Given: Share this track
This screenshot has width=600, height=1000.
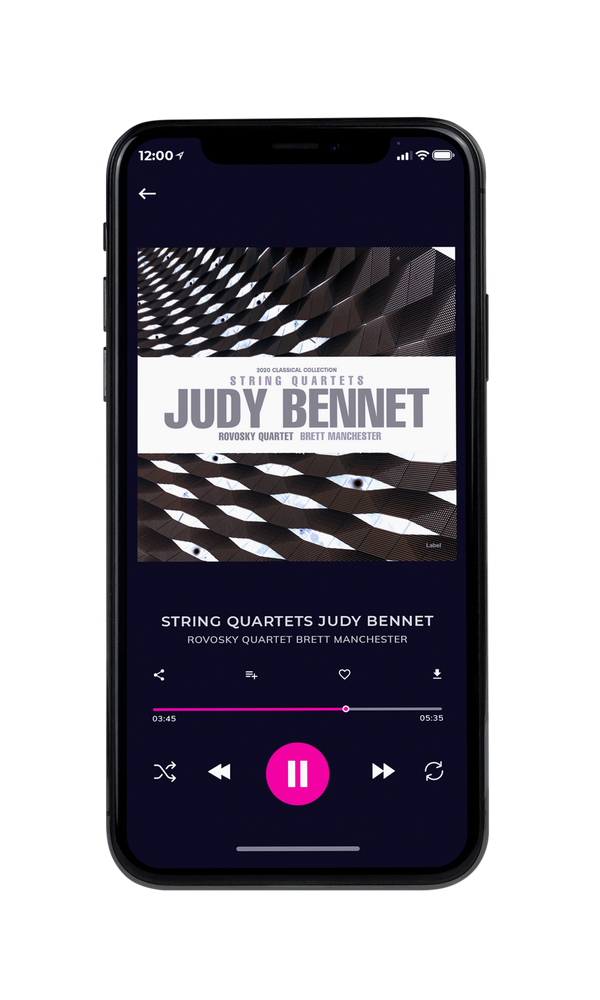Looking at the screenshot, I should pyautogui.click(x=159, y=675).
